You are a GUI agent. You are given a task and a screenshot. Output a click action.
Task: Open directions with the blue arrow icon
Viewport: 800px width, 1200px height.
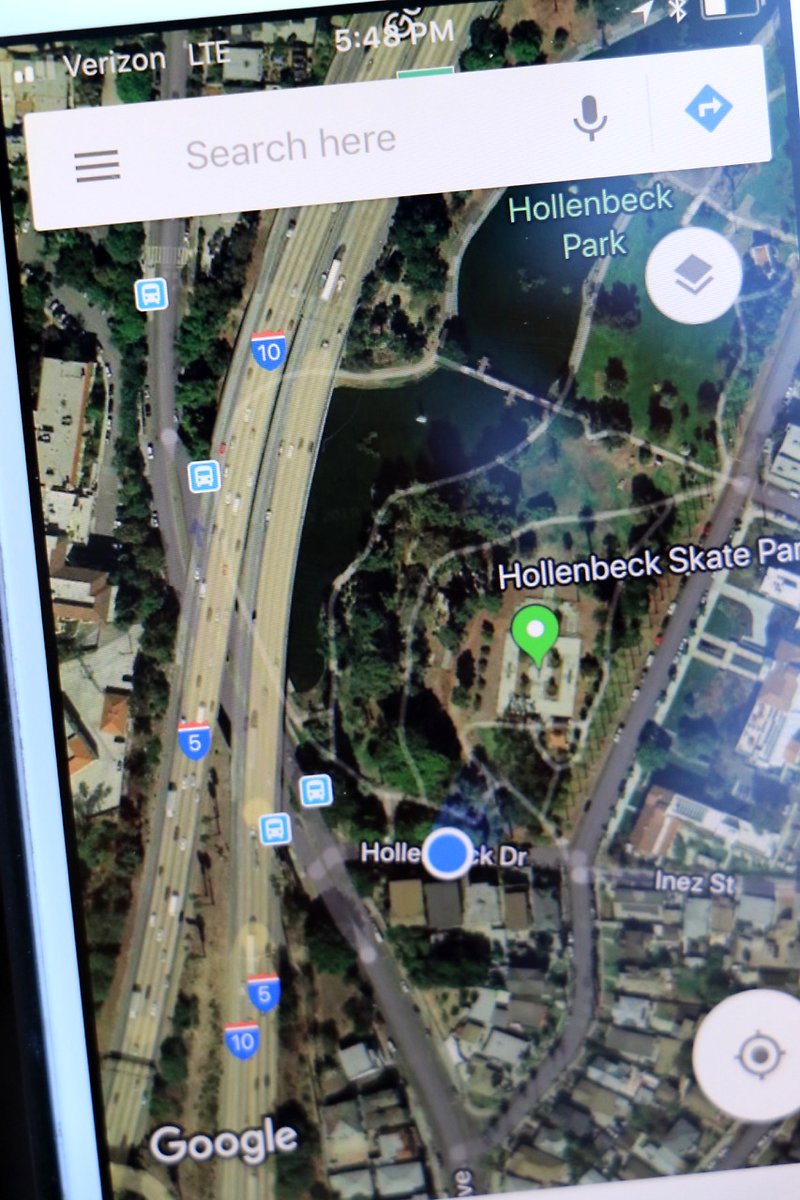coord(708,108)
